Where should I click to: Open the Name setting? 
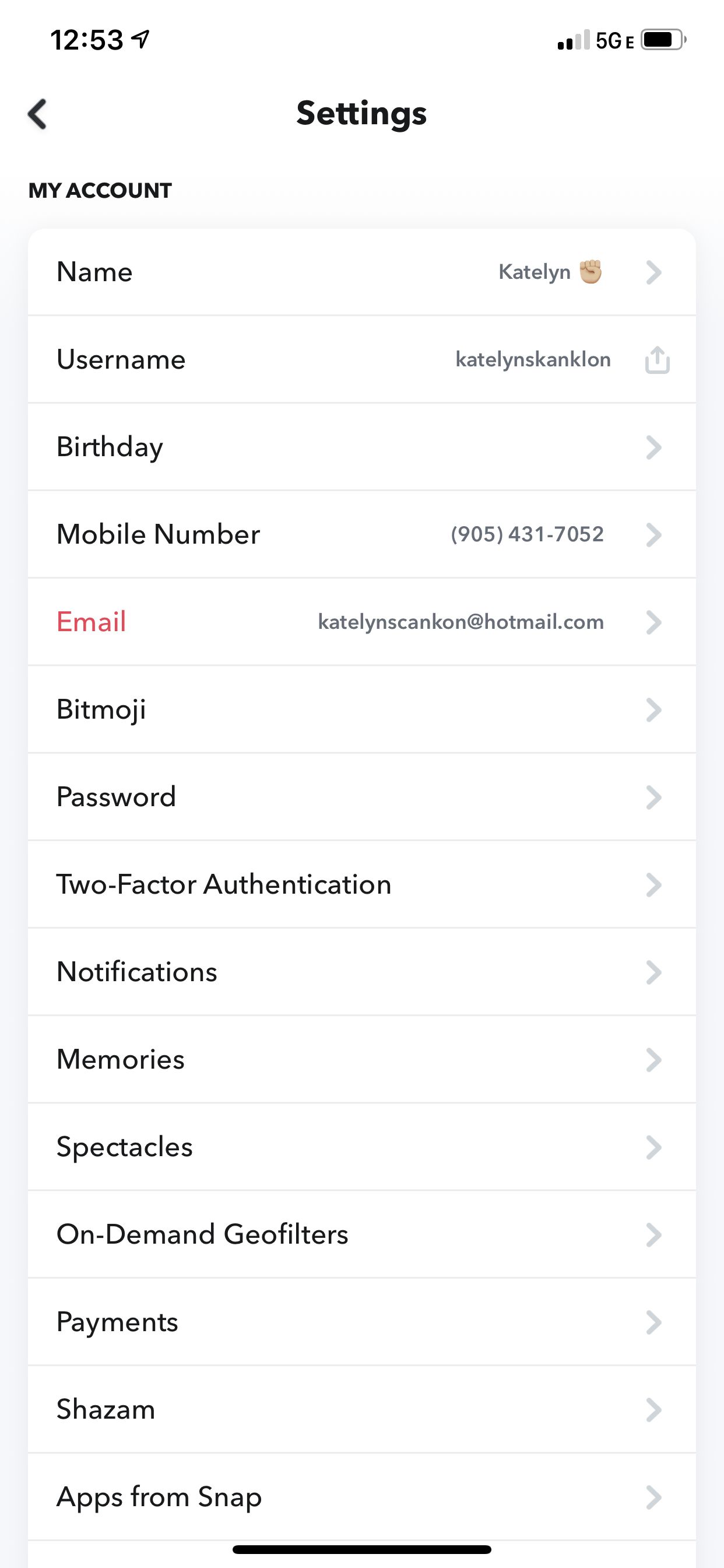362,272
